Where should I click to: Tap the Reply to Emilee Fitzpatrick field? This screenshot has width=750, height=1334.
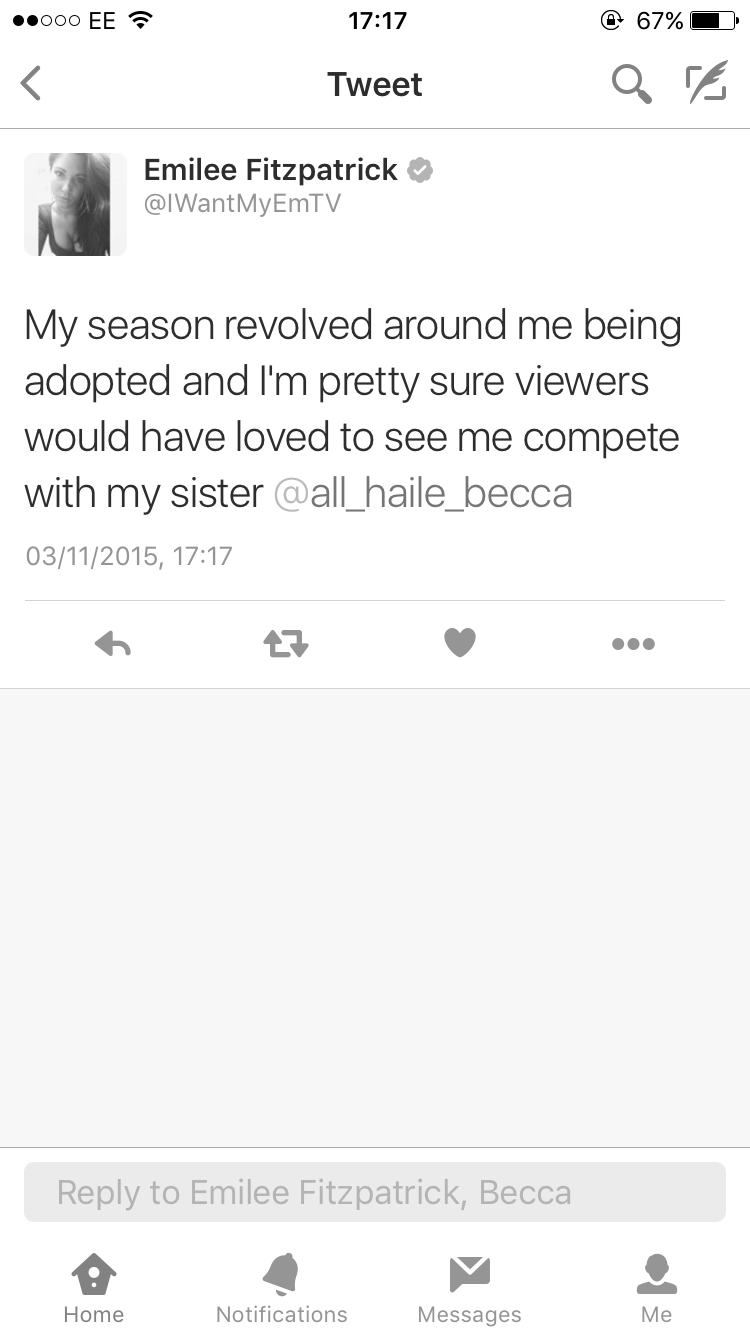click(x=375, y=1192)
